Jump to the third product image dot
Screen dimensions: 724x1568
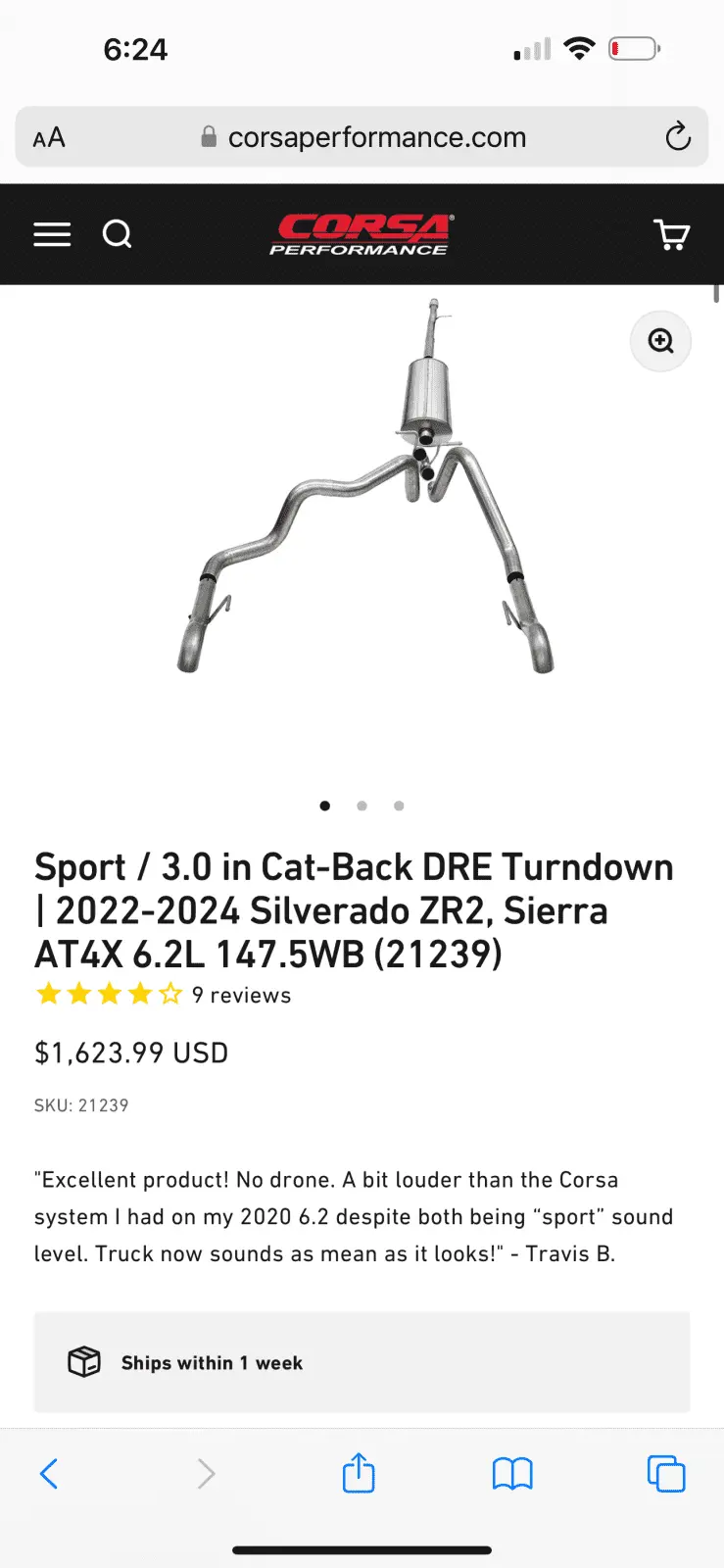[x=399, y=806]
